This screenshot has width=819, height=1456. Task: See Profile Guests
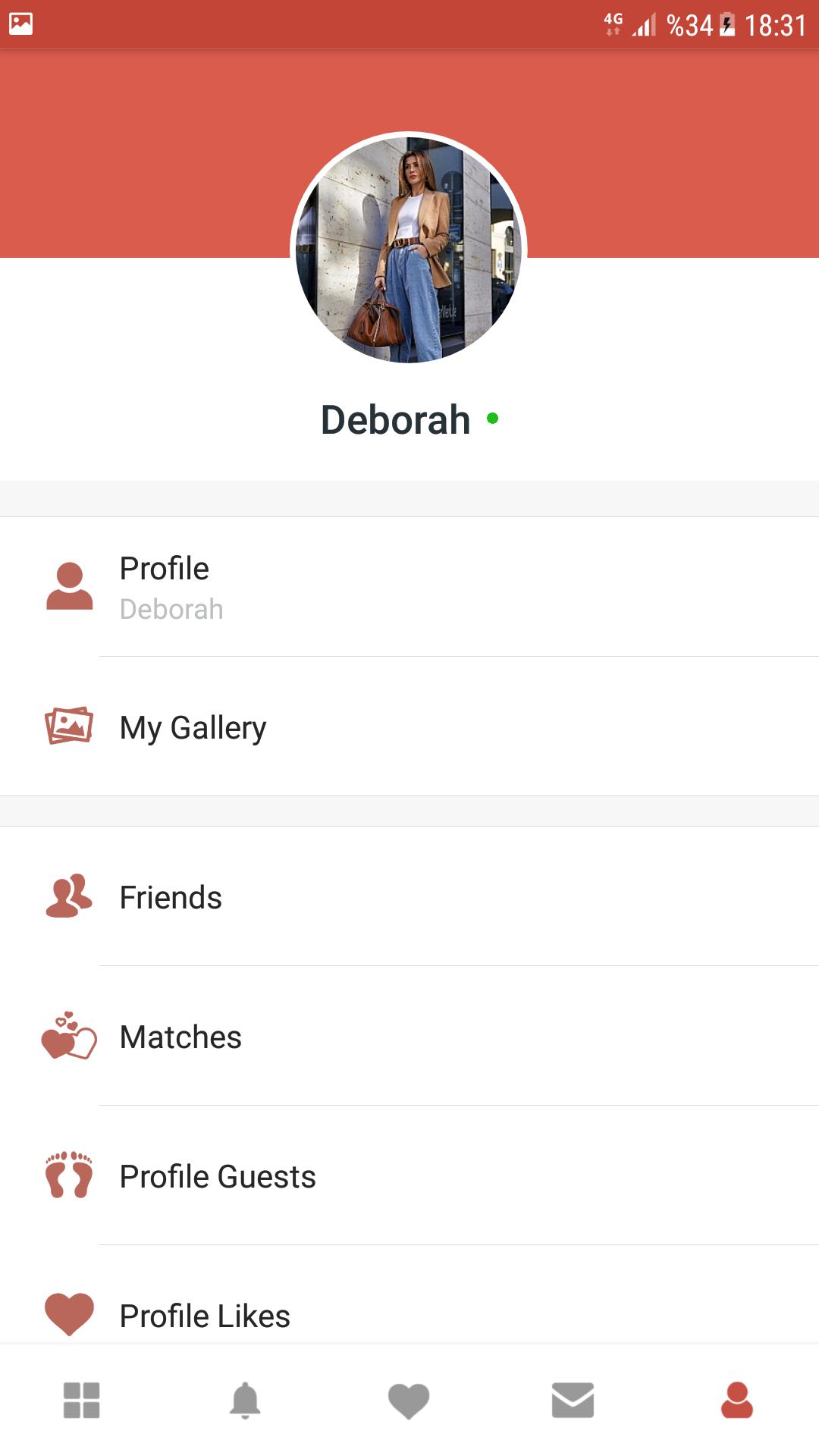pos(409,1175)
